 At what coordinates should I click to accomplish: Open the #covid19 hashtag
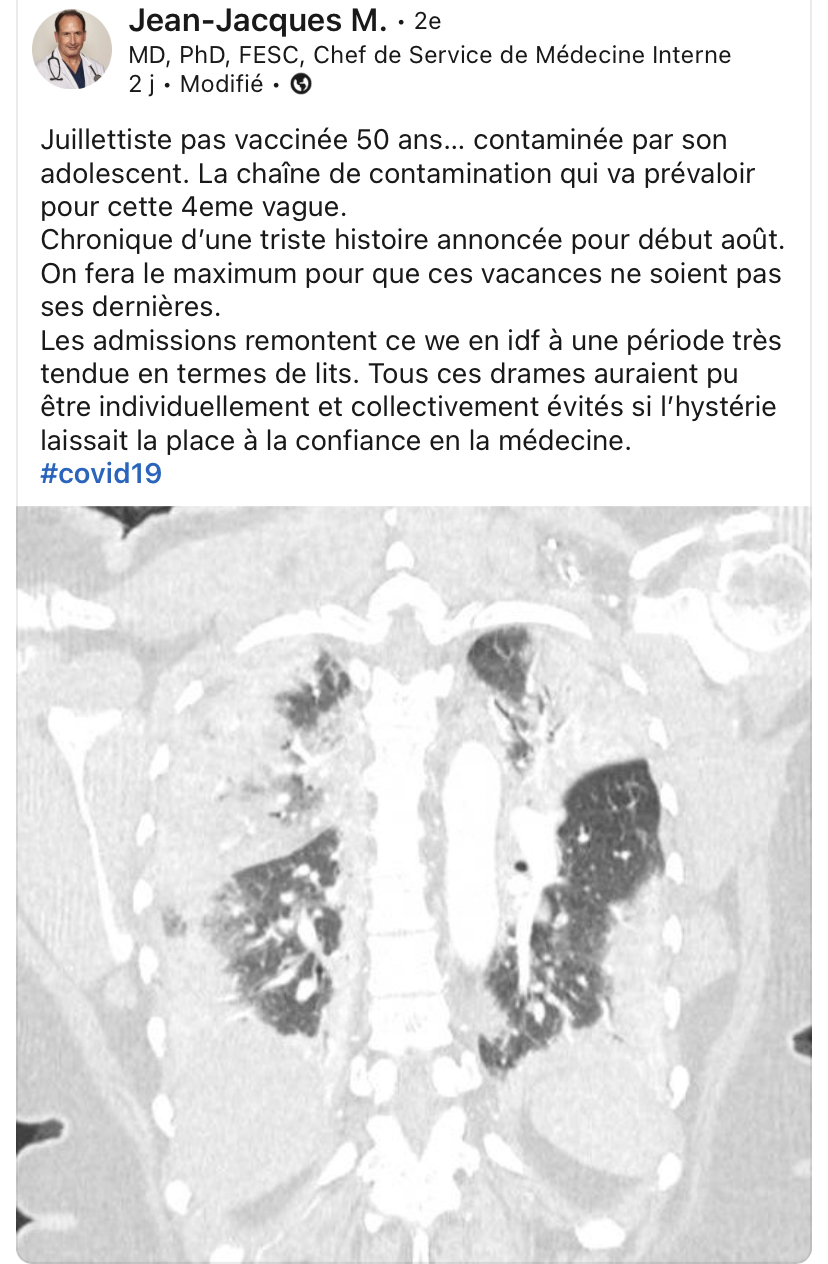coord(101,473)
